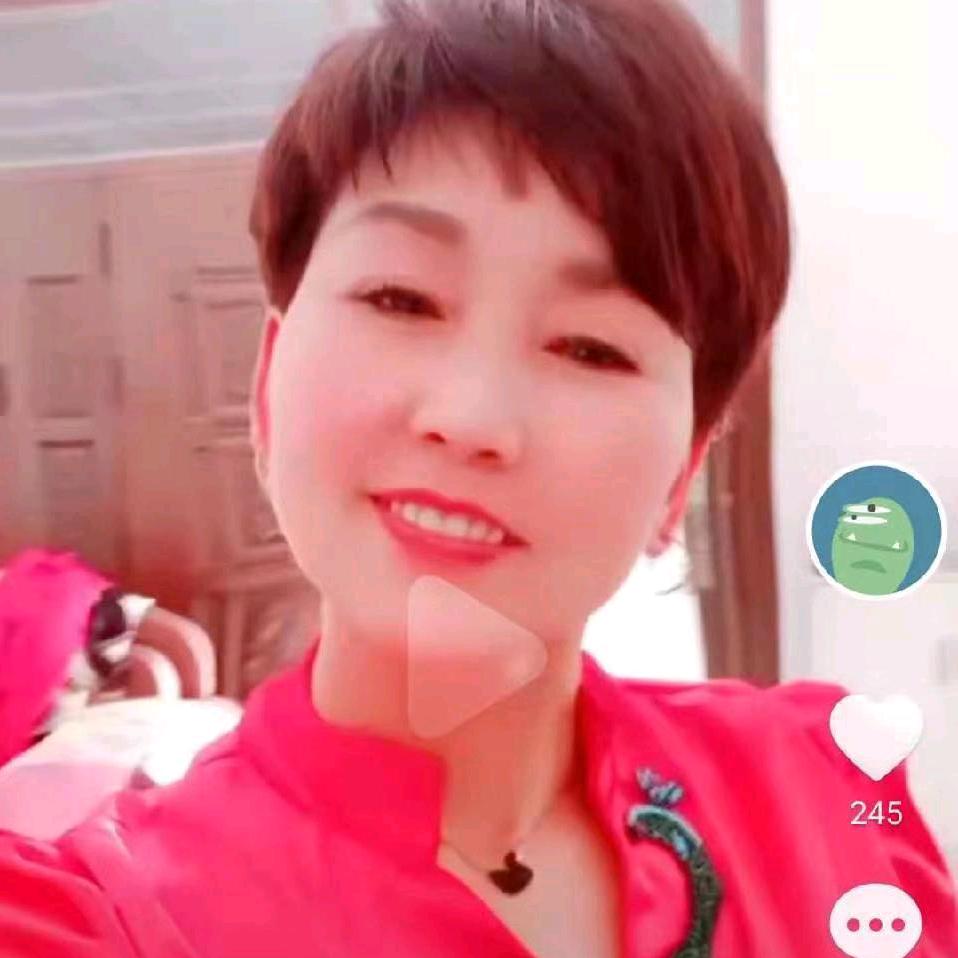Open the creator's profile avatar

click(876, 530)
